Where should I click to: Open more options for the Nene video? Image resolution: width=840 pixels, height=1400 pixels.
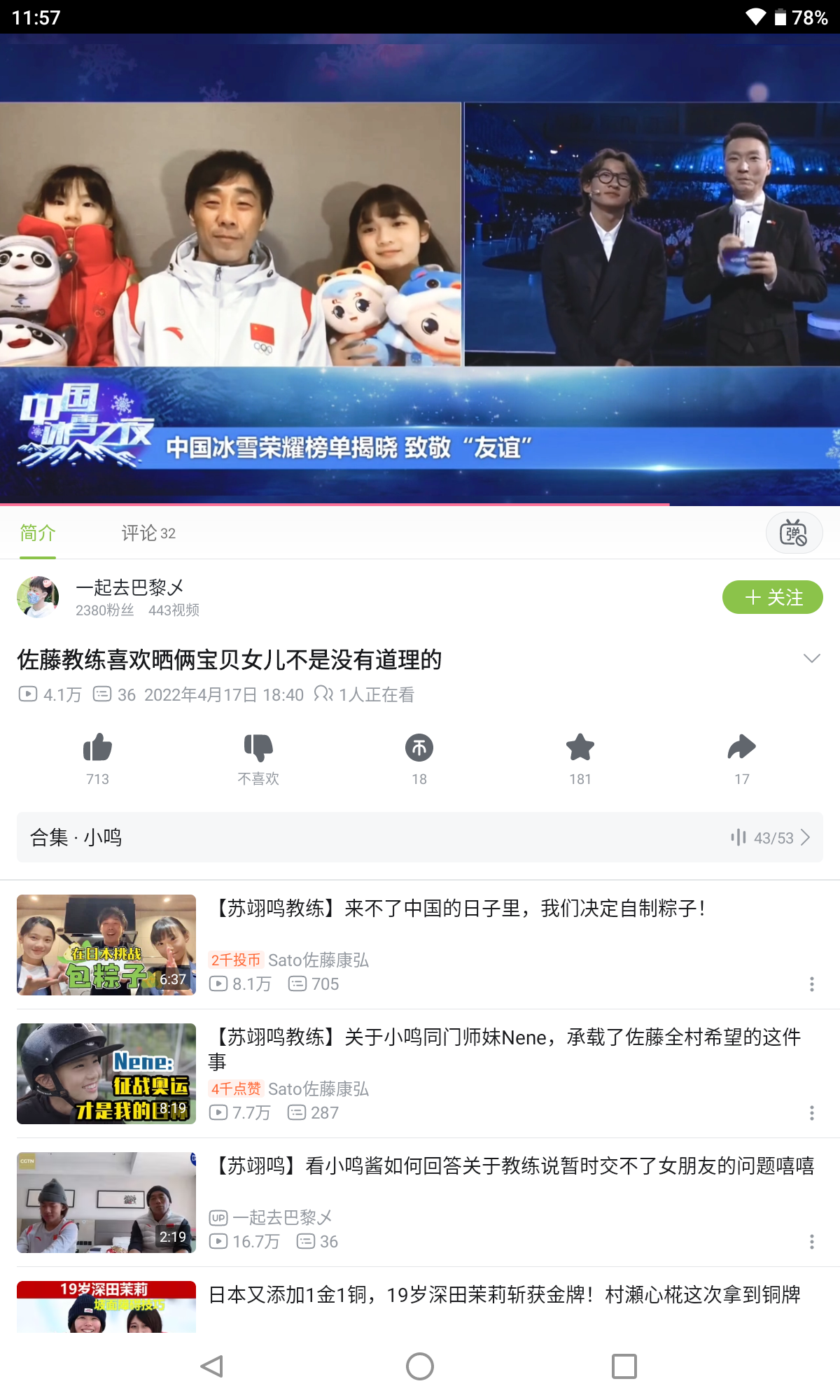[811, 1113]
